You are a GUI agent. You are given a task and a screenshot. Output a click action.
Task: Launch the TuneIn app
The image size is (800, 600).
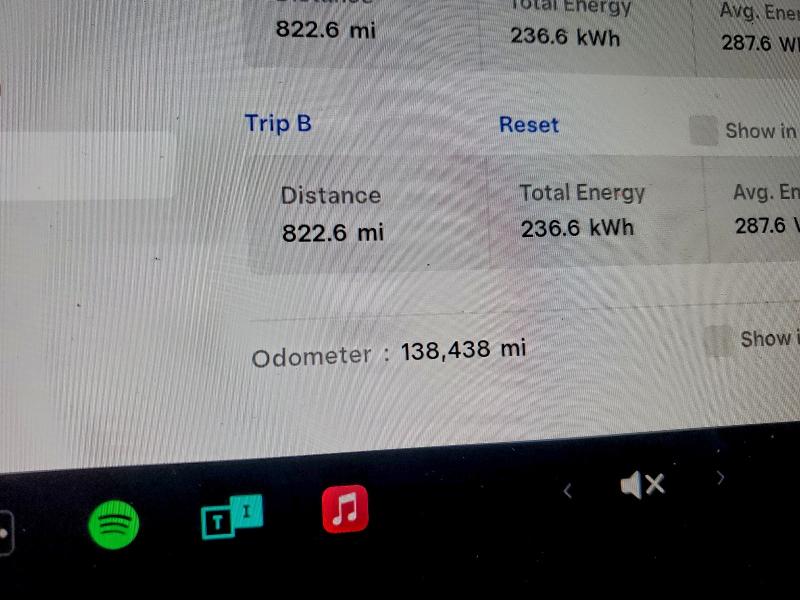click(232, 516)
